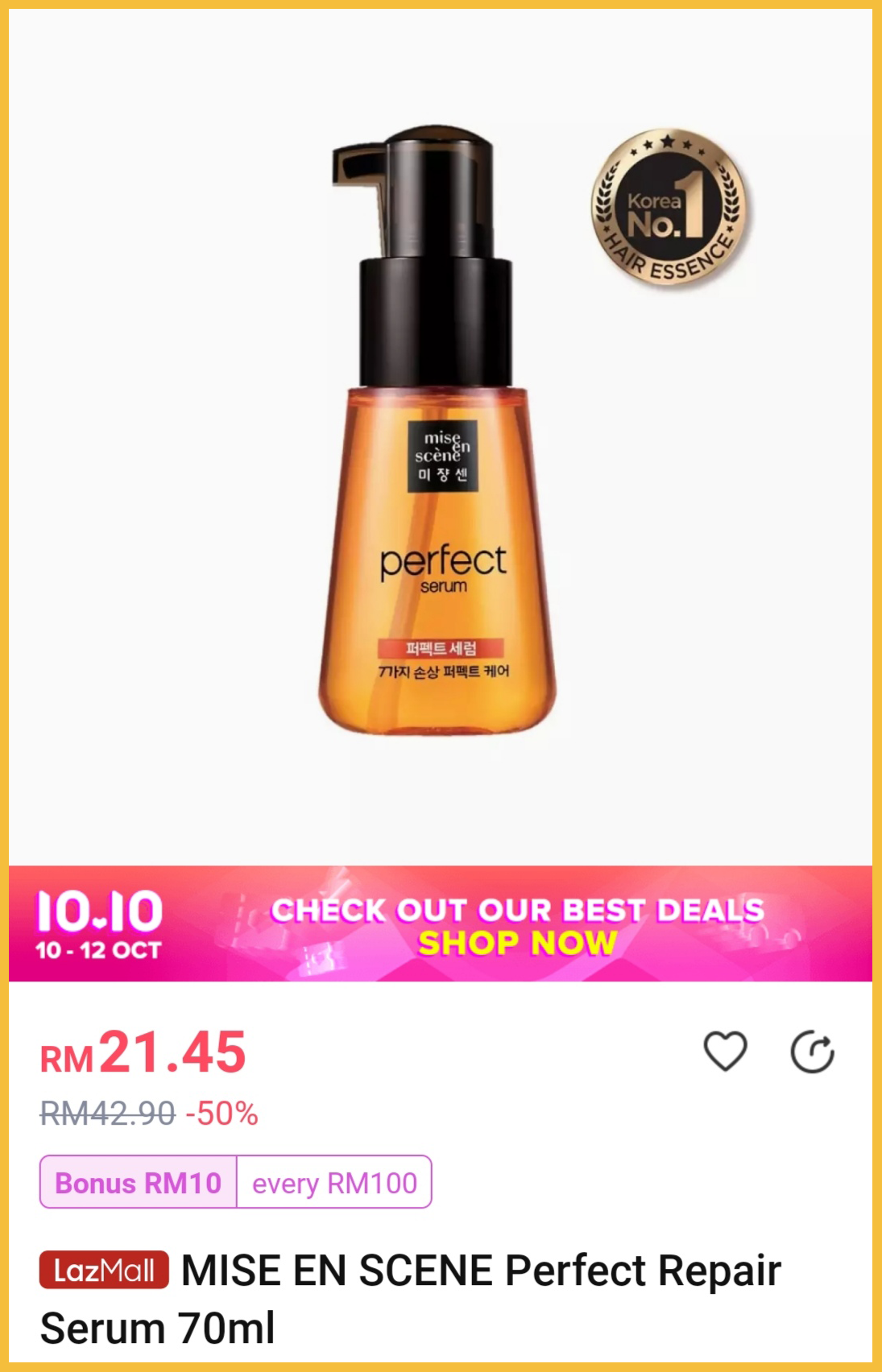View the Bonus RM10 every RM100 offer

pos(235,1182)
